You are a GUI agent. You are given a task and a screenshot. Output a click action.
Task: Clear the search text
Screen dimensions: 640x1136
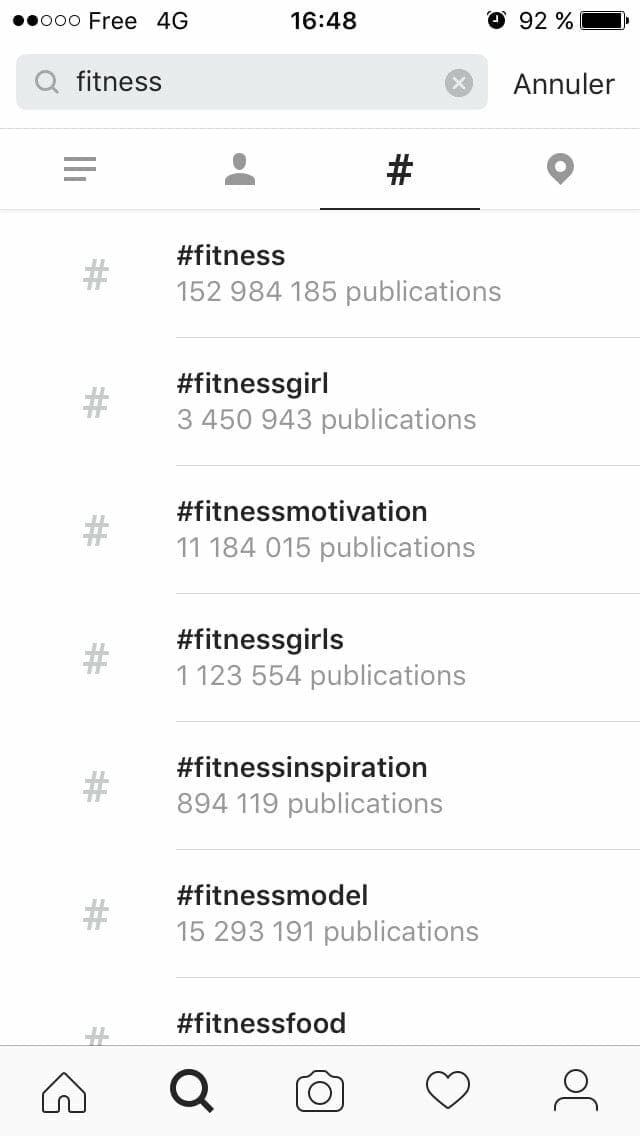pos(458,83)
